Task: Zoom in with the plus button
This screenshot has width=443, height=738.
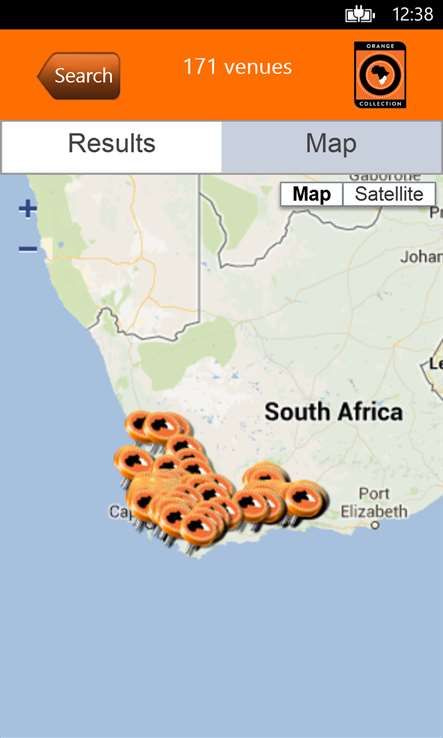Action: coord(28,209)
